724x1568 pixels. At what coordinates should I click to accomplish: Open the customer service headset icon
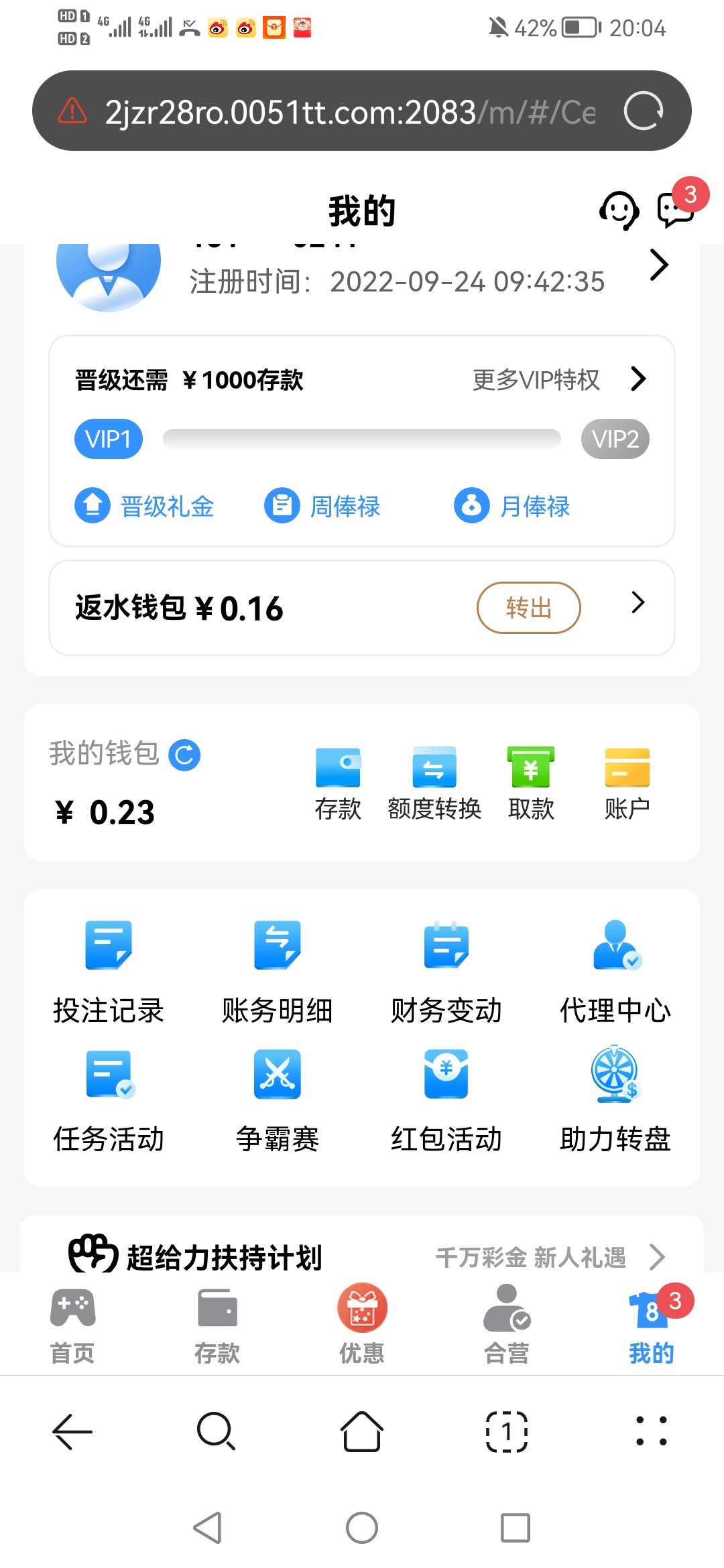point(619,210)
